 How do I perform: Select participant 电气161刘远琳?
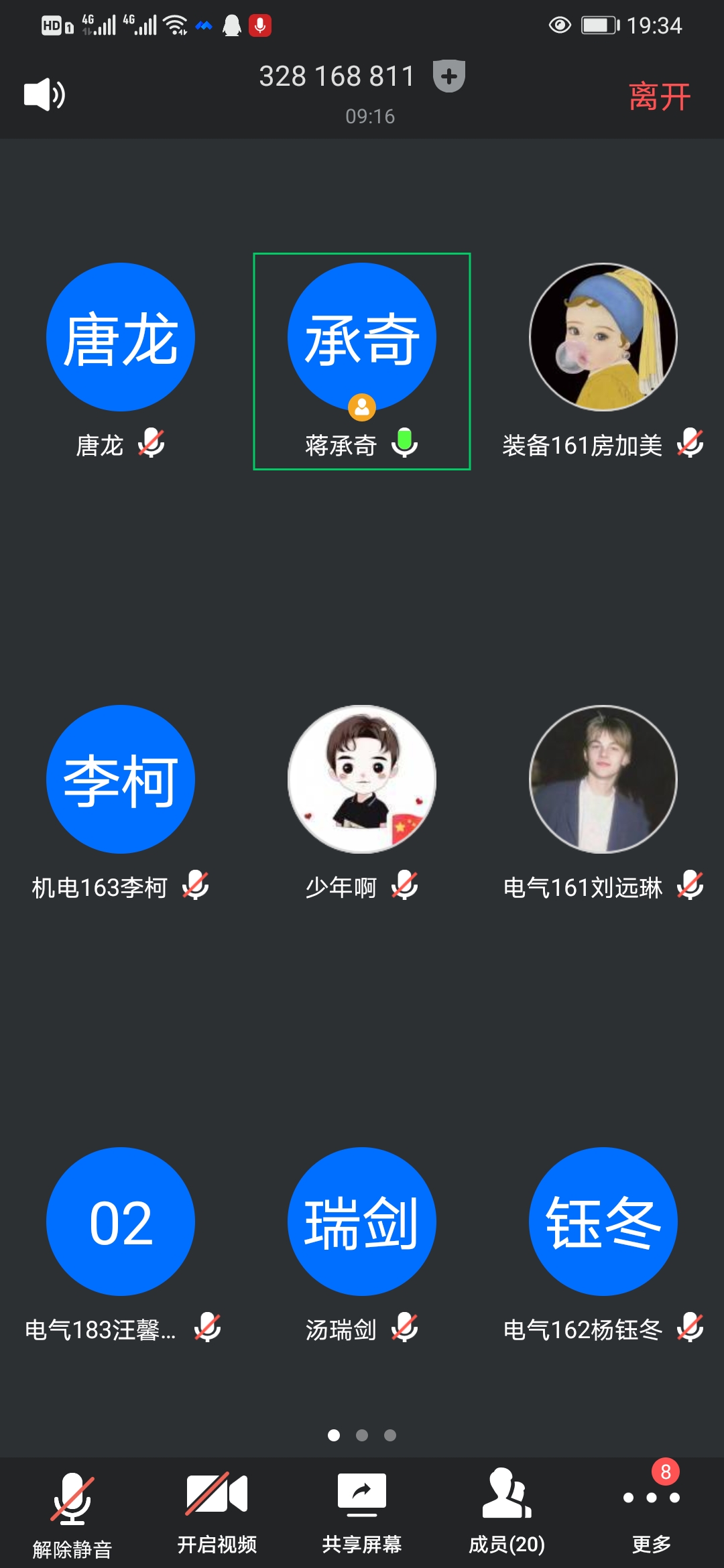click(x=603, y=779)
